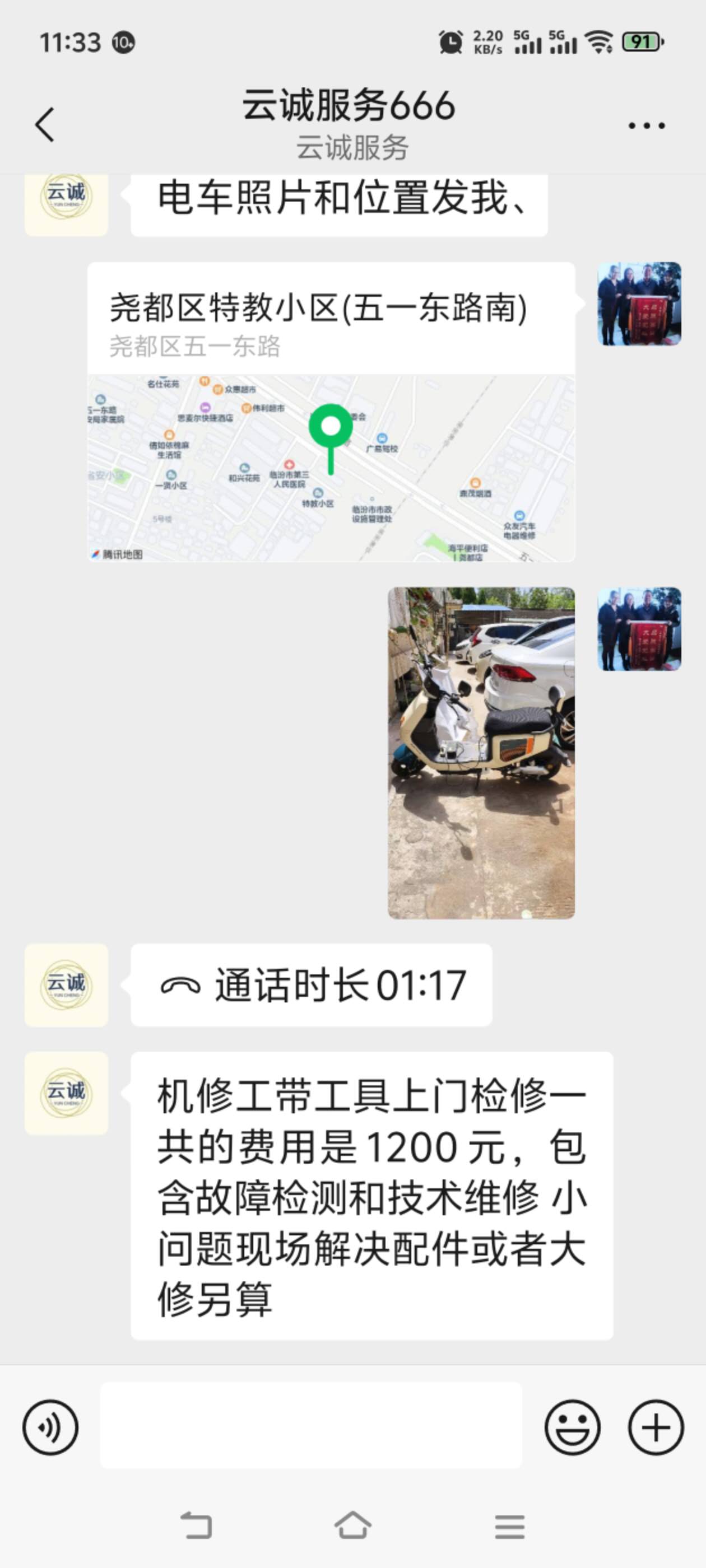The width and height of the screenshot is (706, 1568).
Task: Open the three-dot chat options menu
Action: (646, 126)
